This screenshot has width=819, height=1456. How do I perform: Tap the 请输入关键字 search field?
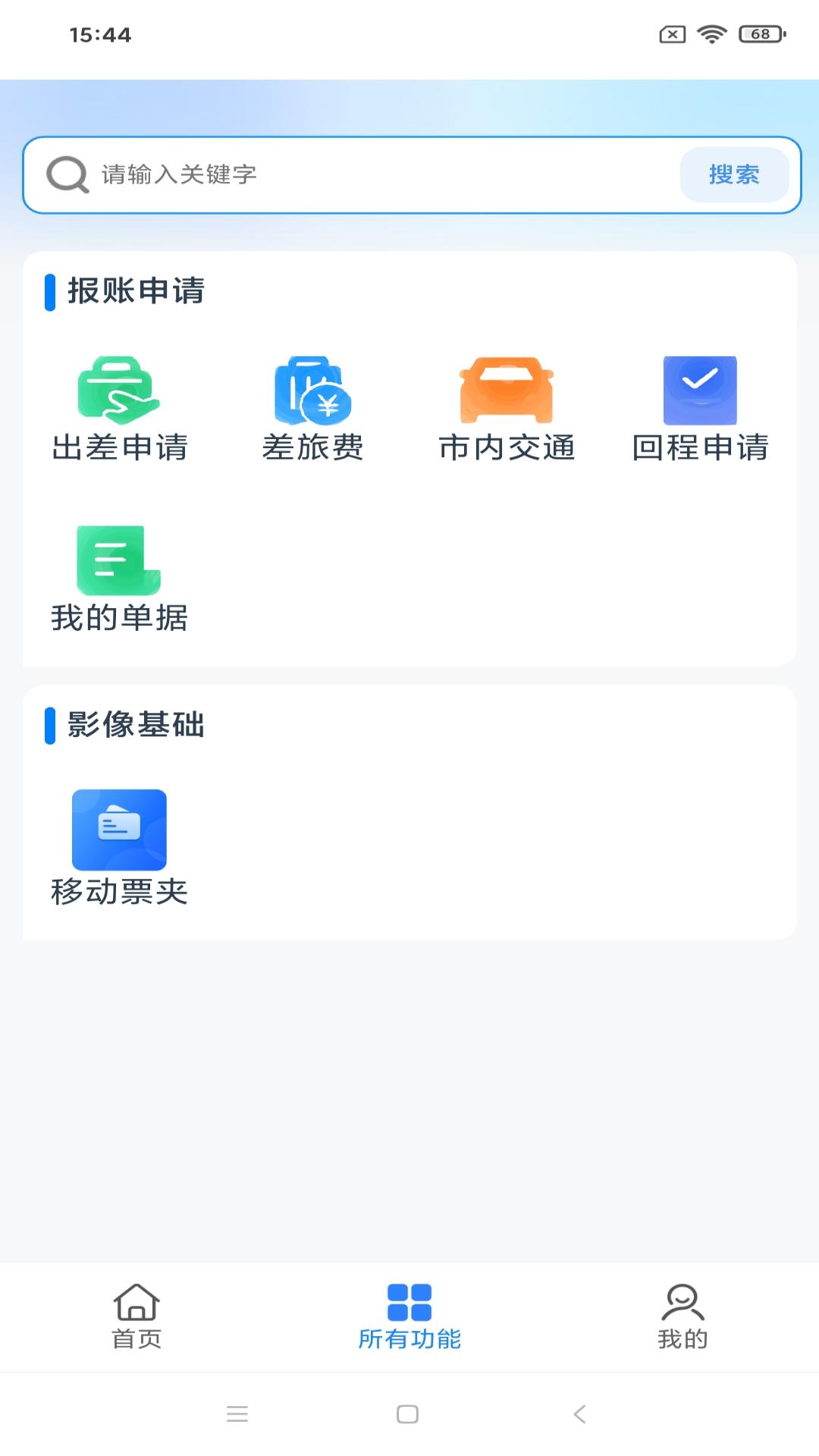(x=379, y=175)
